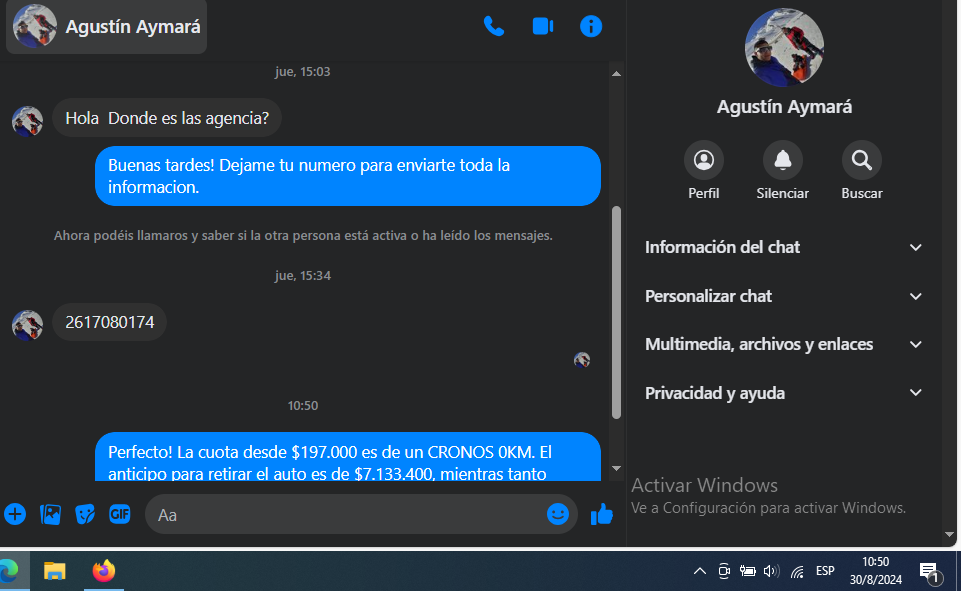Expand Privacidad y ayuda
961x591 pixels.
click(x=783, y=393)
